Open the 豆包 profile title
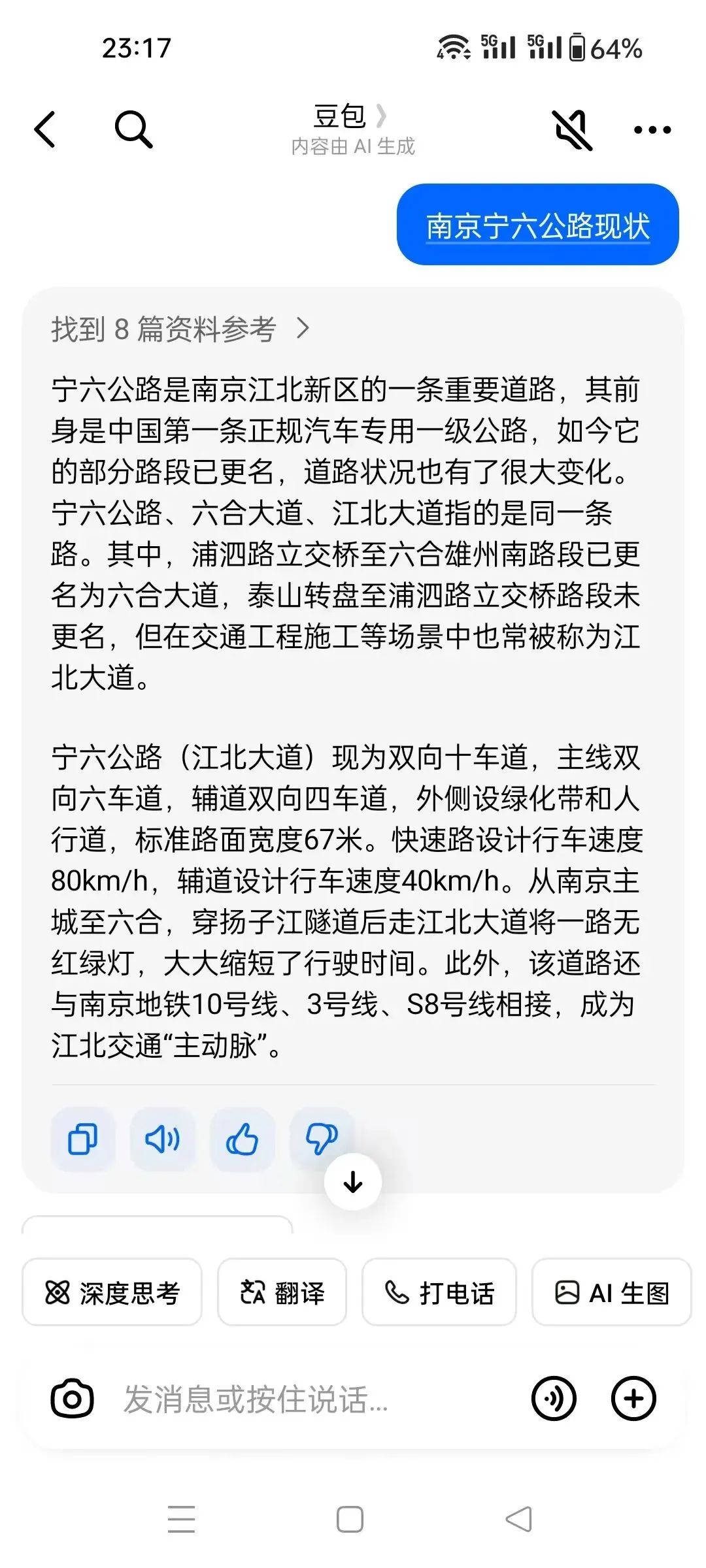Viewport: 706px width, 1568px height. tap(350, 117)
